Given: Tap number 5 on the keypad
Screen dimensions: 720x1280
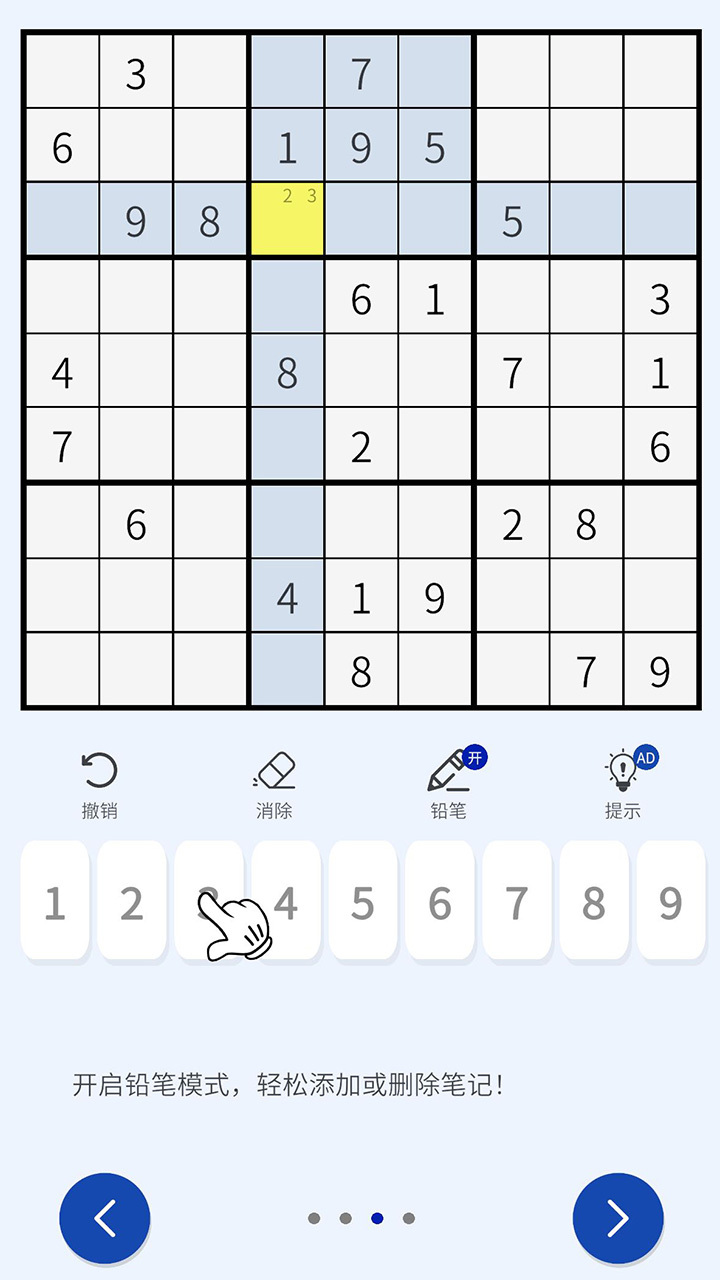Looking at the screenshot, I should click(x=363, y=901).
